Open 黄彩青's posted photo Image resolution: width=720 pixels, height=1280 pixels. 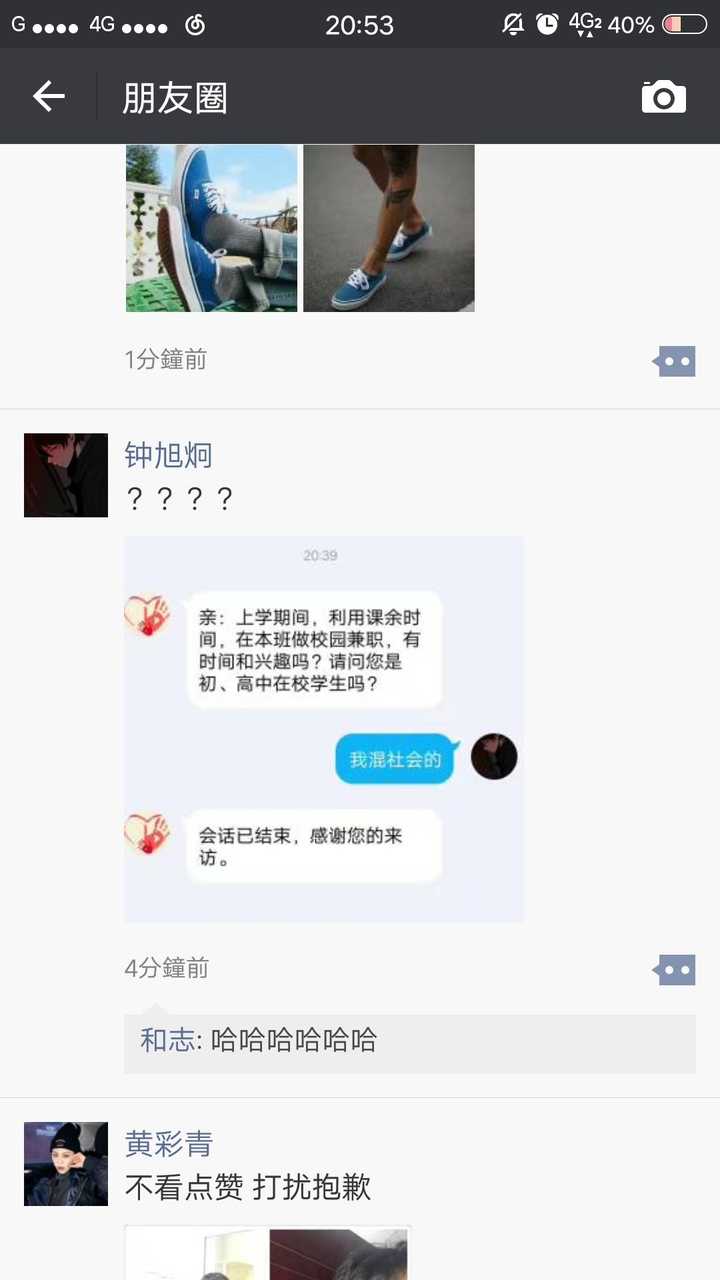pyautogui.click(x=267, y=1253)
